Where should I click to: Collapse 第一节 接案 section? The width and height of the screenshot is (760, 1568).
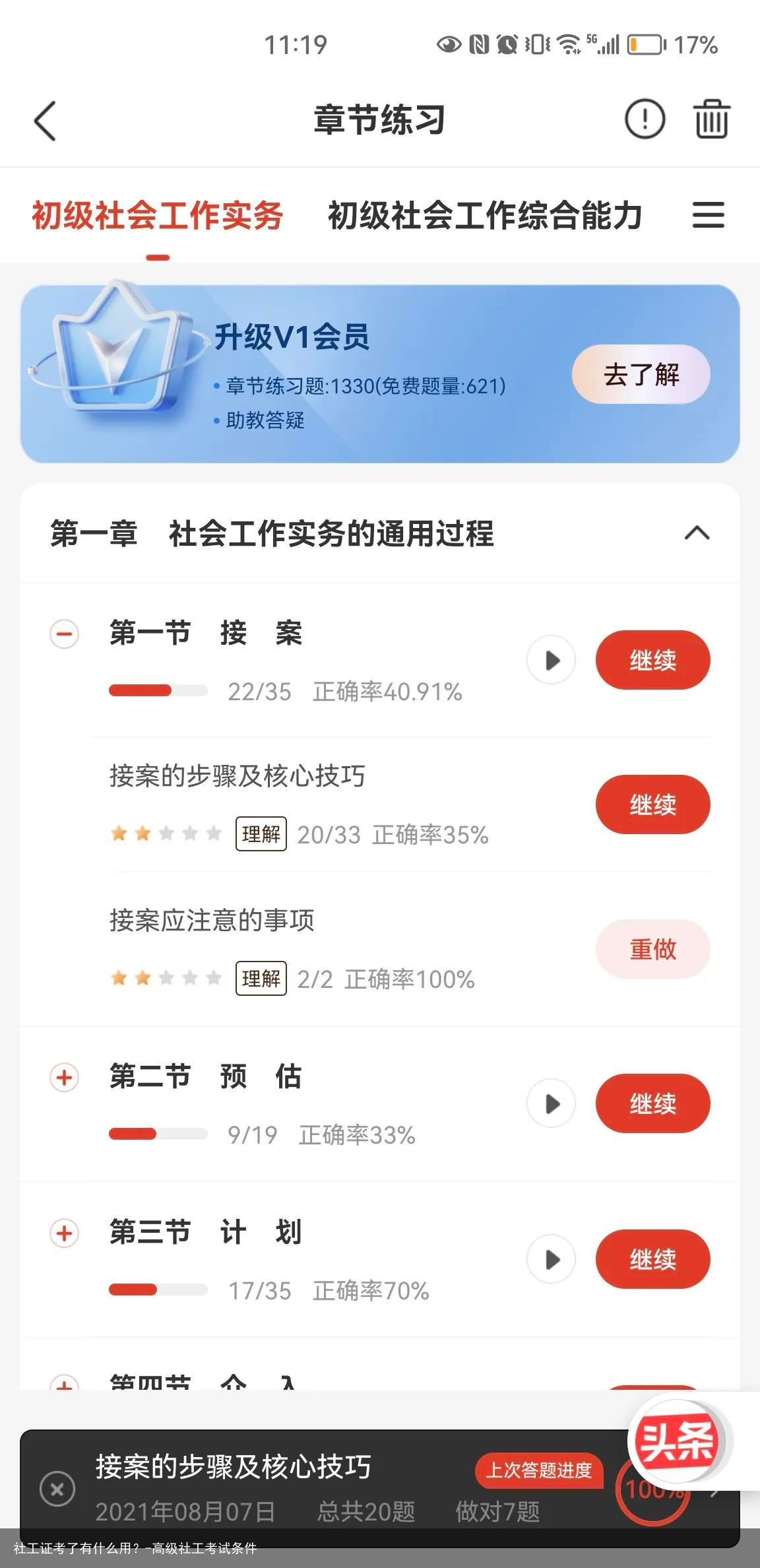(63, 634)
